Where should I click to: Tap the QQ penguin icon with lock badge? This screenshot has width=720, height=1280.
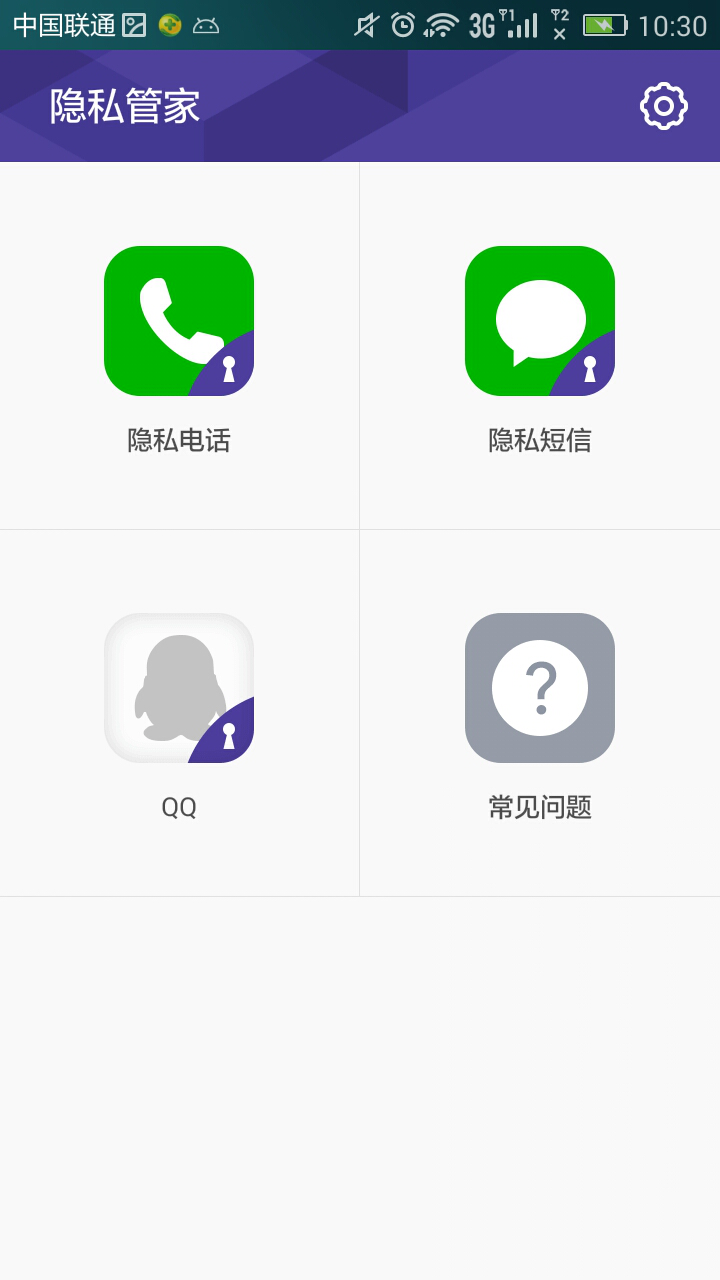point(178,687)
